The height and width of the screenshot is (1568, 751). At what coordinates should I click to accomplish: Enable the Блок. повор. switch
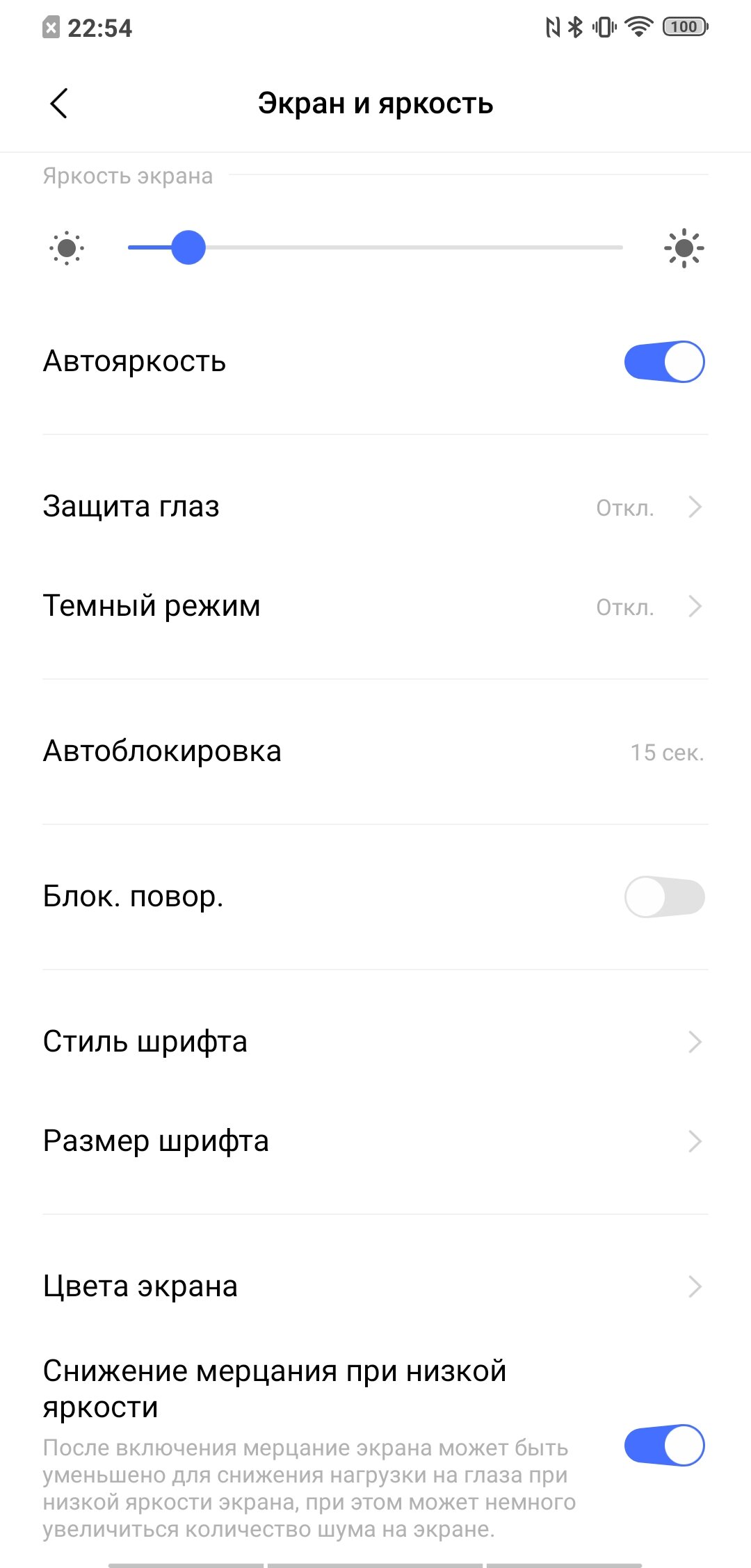pos(664,897)
